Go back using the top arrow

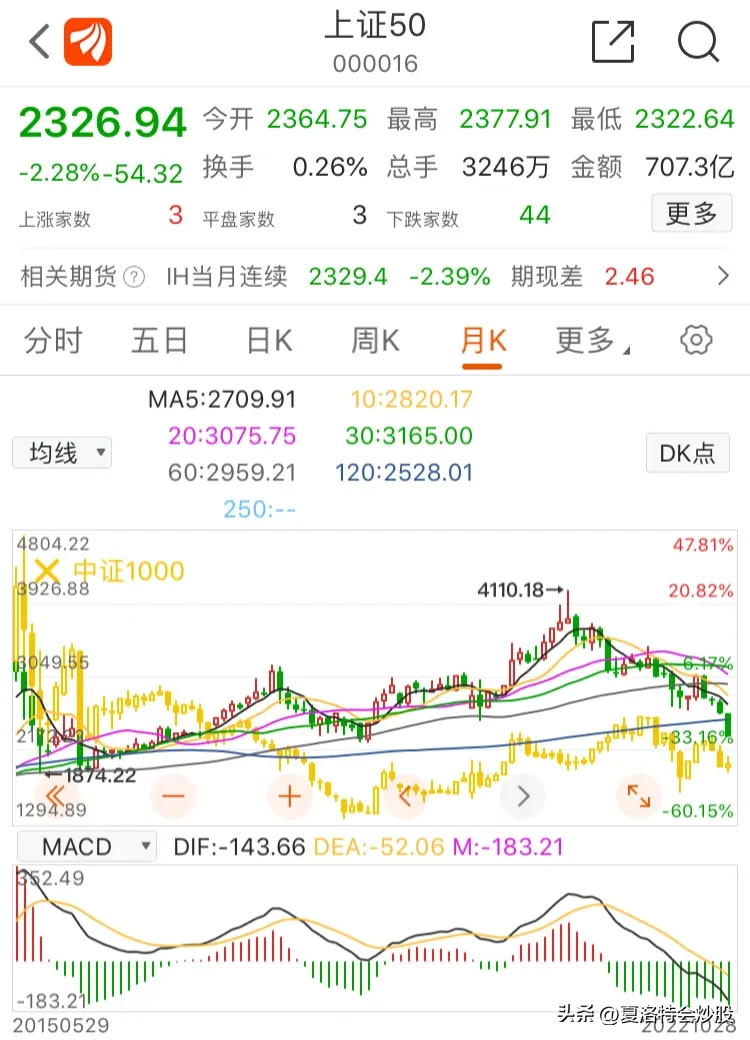click(40, 42)
